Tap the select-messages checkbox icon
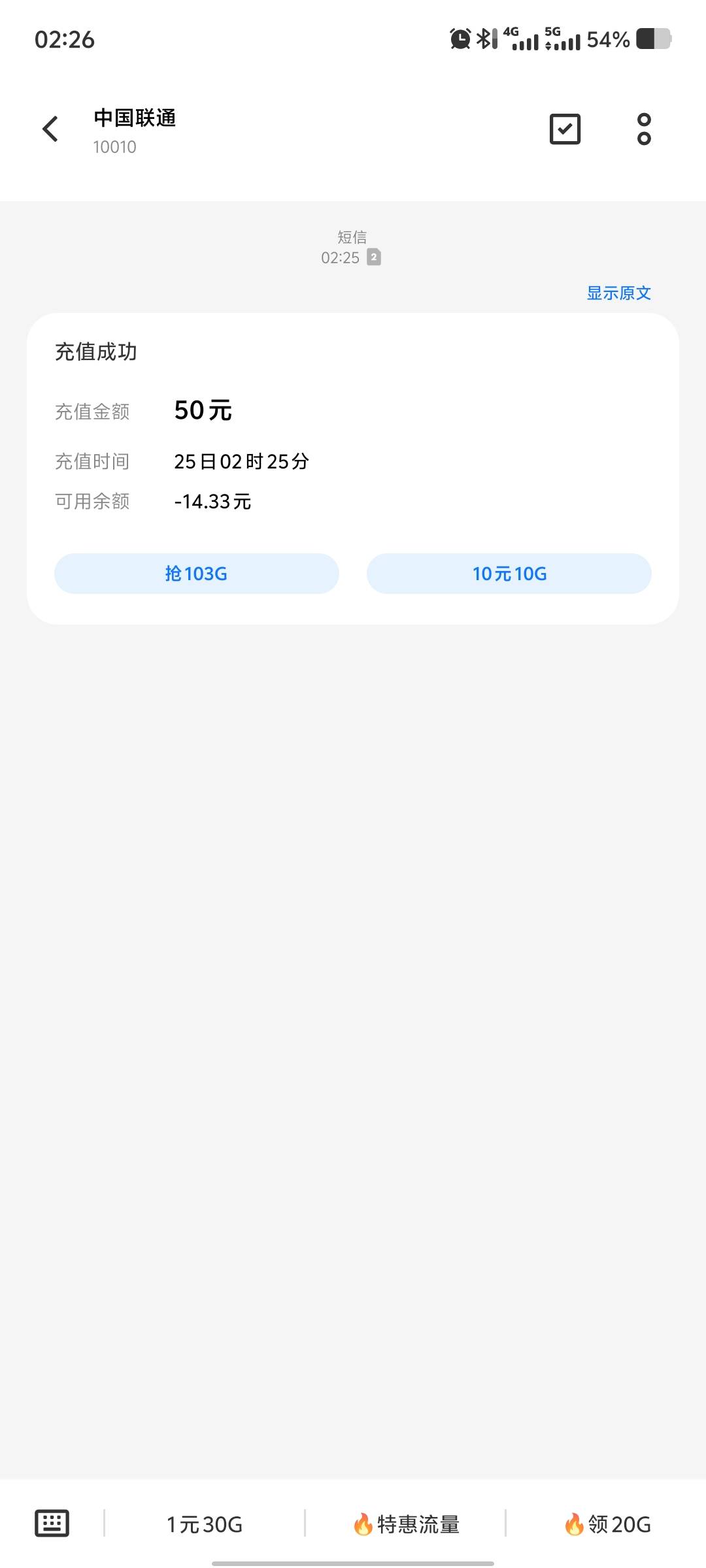The width and height of the screenshot is (706, 1568). click(565, 129)
